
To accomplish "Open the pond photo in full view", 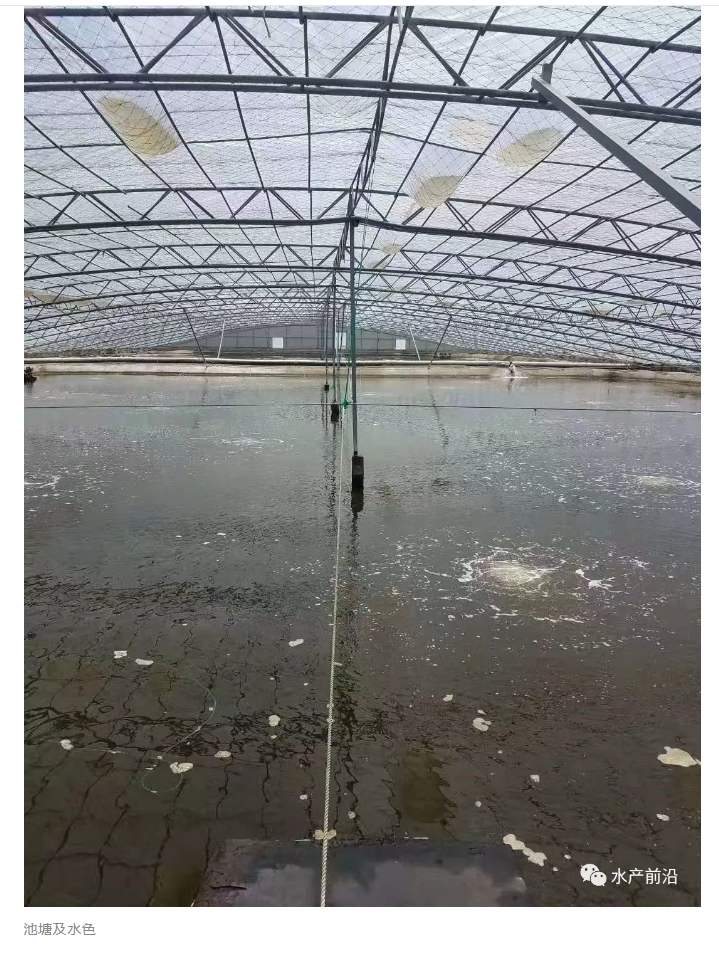I will pyautogui.click(x=362, y=456).
